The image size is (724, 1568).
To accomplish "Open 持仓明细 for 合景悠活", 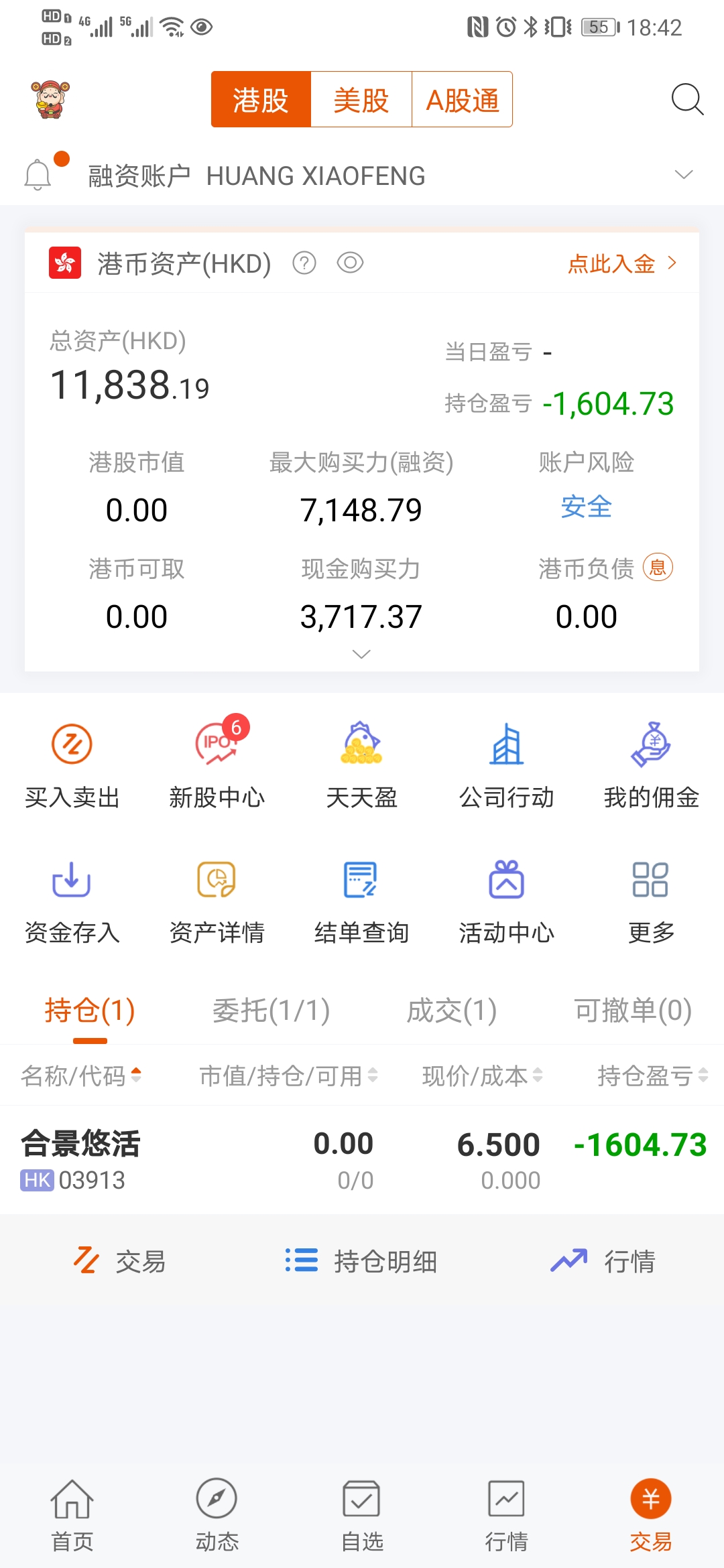I will [362, 1261].
